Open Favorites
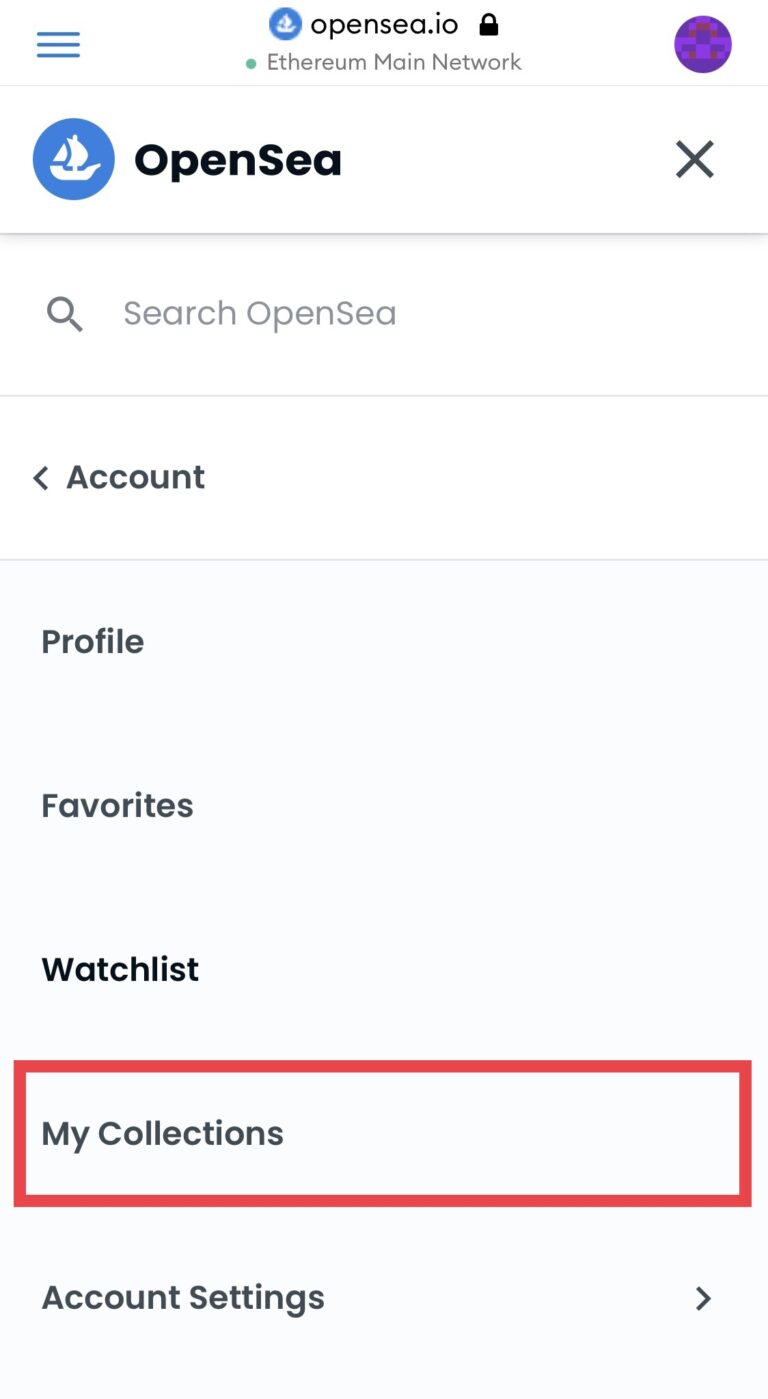Viewport: 768px width, 1399px height. click(117, 805)
